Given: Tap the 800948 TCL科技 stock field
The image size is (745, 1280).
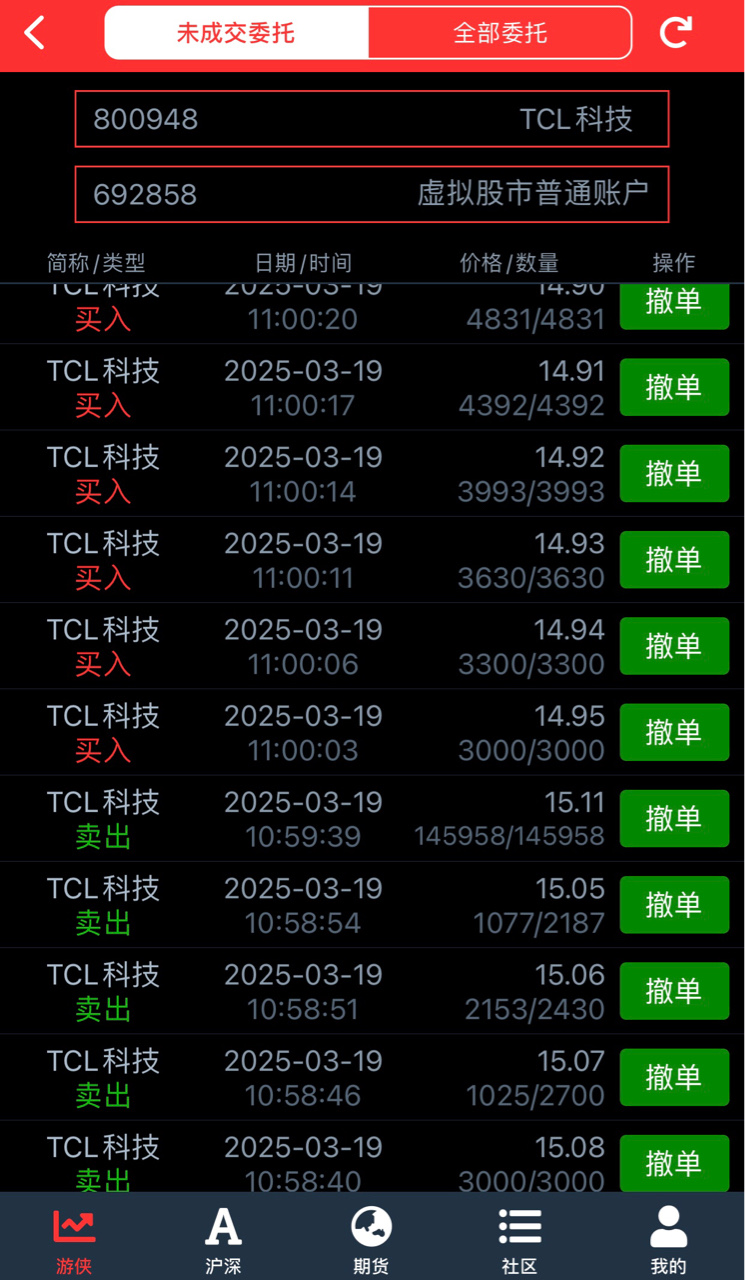Looking at the screenshot, I should tap(371, 119).
